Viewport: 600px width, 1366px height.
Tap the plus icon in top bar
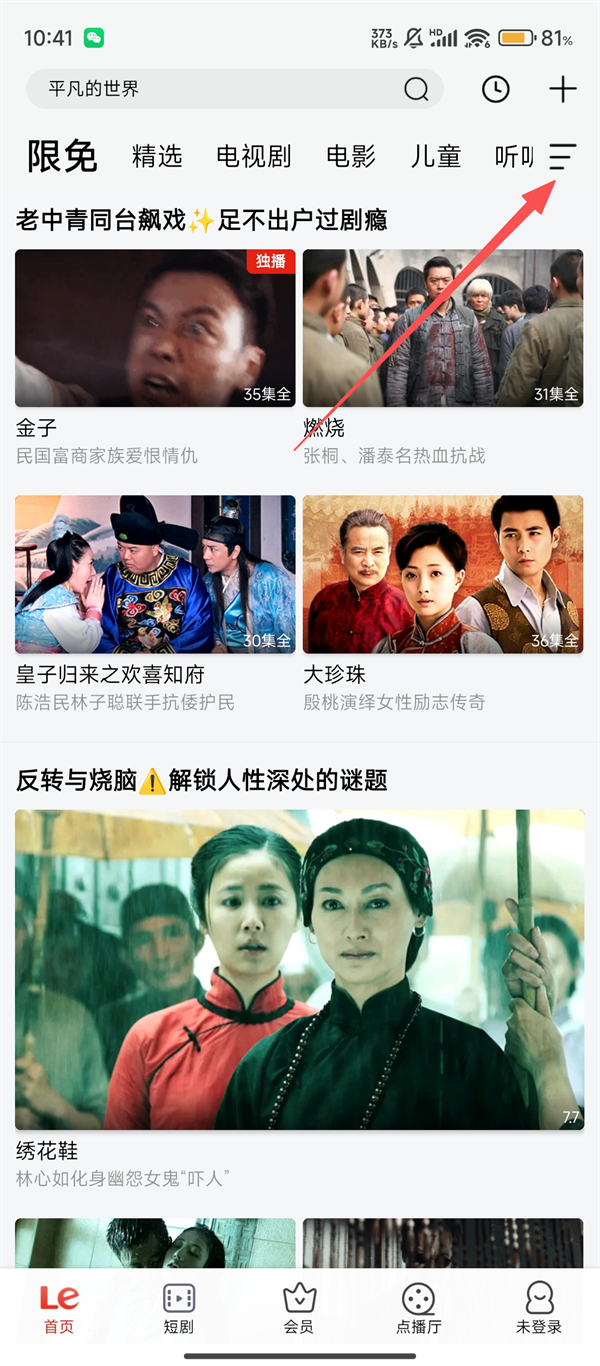click(563, 89)
